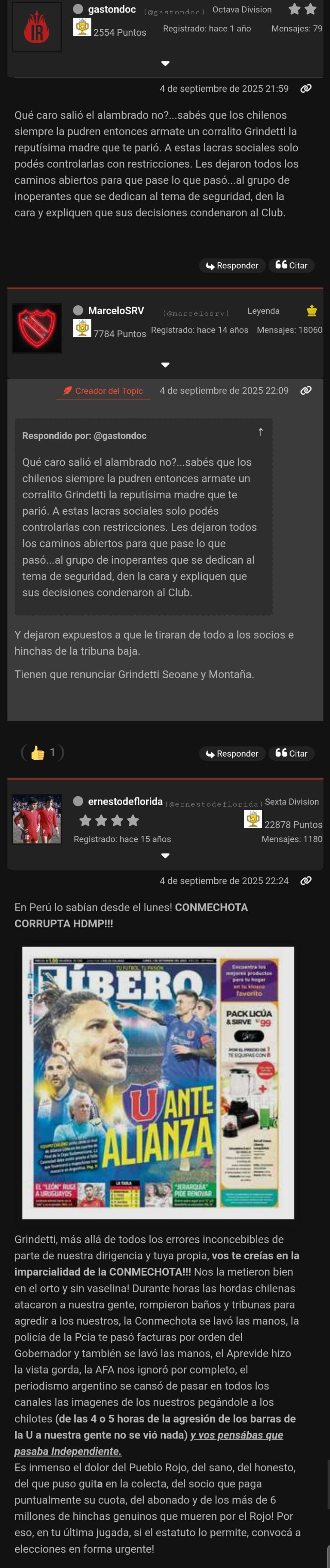The width and height of the screenshot is (330, 1568).
Task: Open gastondoc's user profile
Action: 112,10
